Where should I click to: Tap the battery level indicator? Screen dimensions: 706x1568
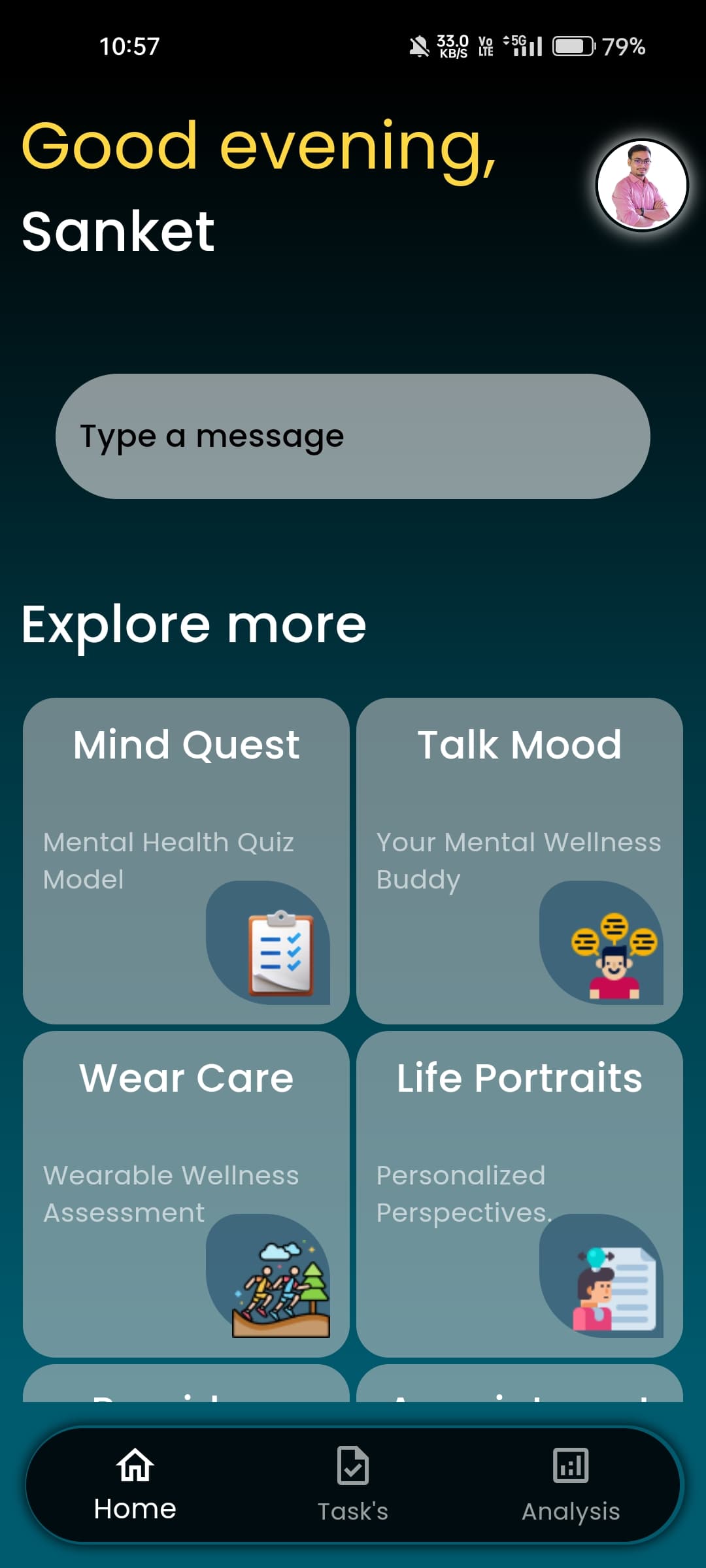(x=572, y=46)
